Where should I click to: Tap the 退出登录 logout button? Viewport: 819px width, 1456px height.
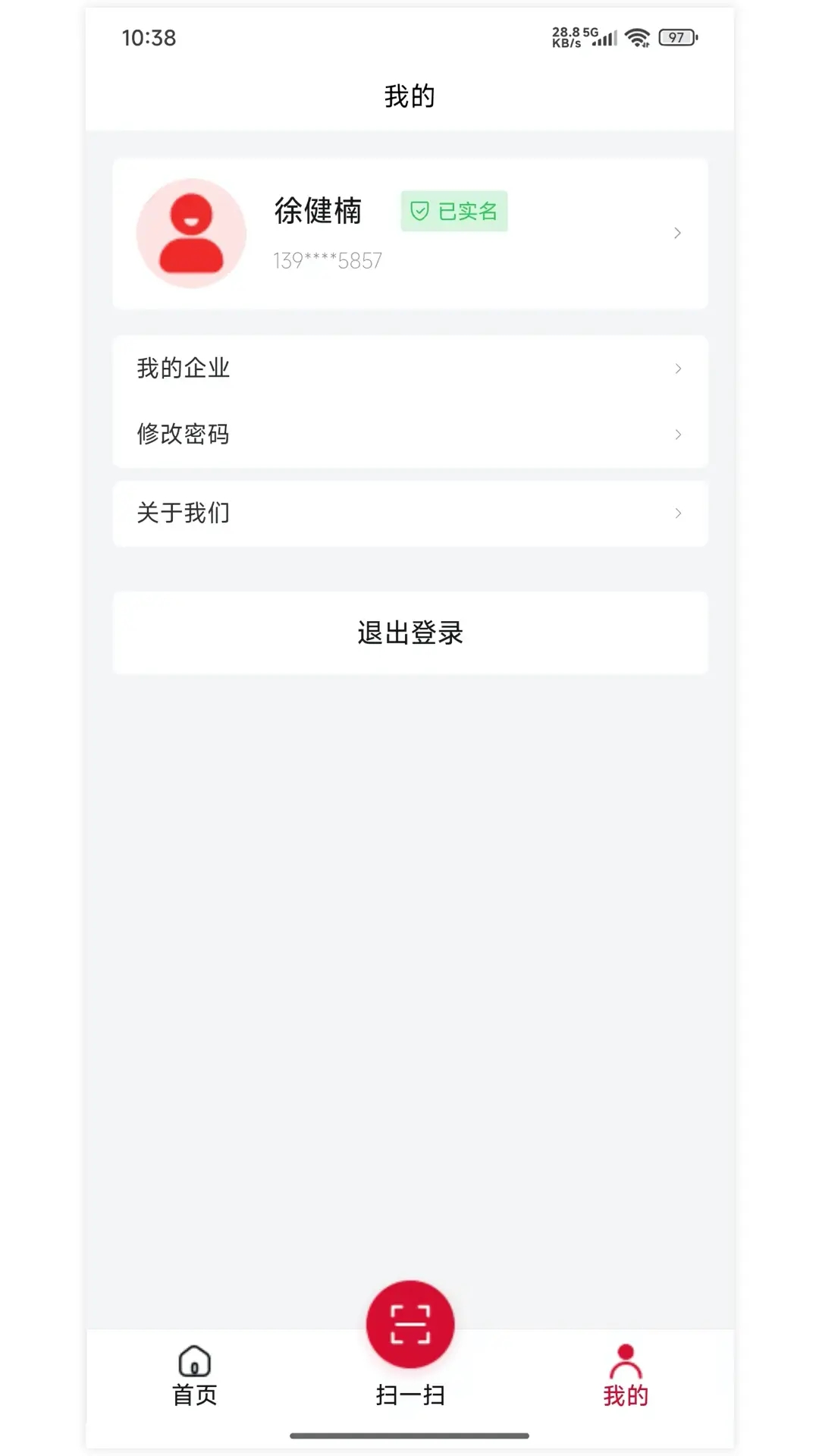[409, 632]
